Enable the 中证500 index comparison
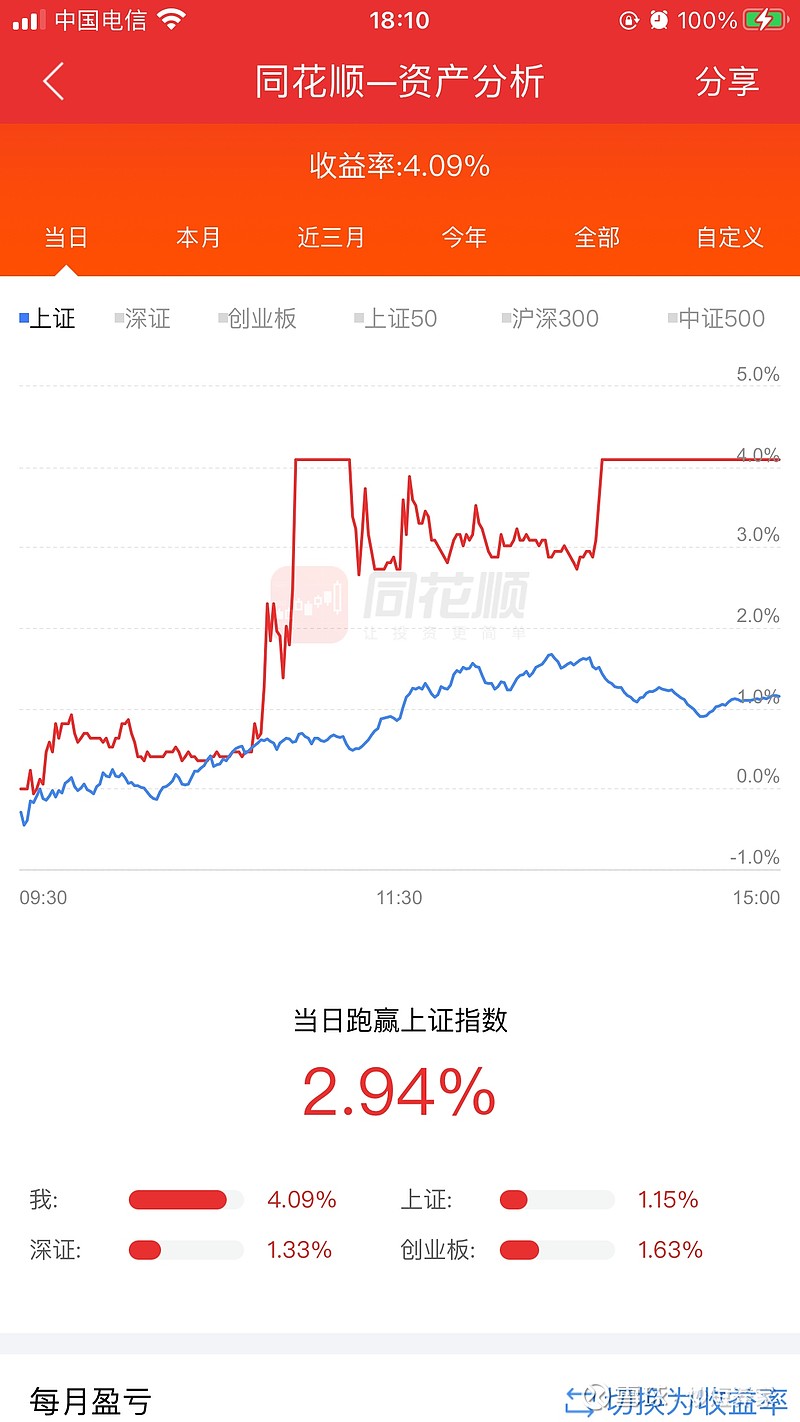This screenshot has height=1422, width=800. pyautogui.click(x=716, y=319)
